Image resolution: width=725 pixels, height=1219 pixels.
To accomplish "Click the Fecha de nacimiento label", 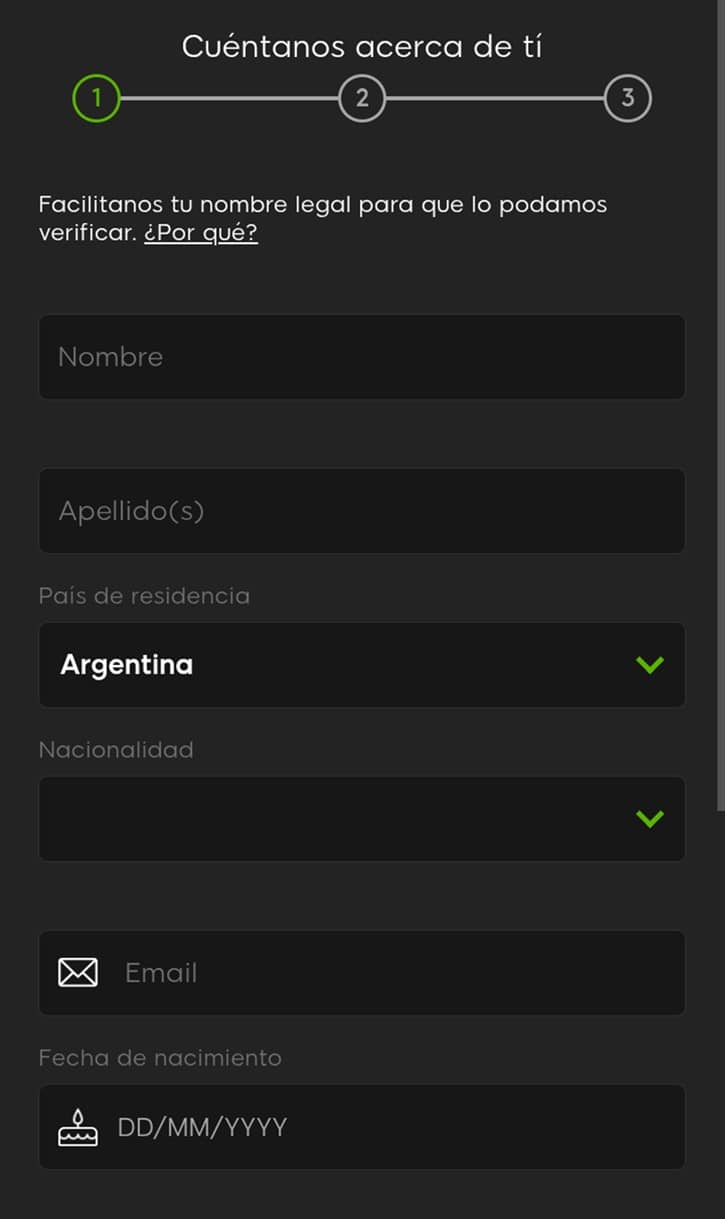I will point(159,1057).
